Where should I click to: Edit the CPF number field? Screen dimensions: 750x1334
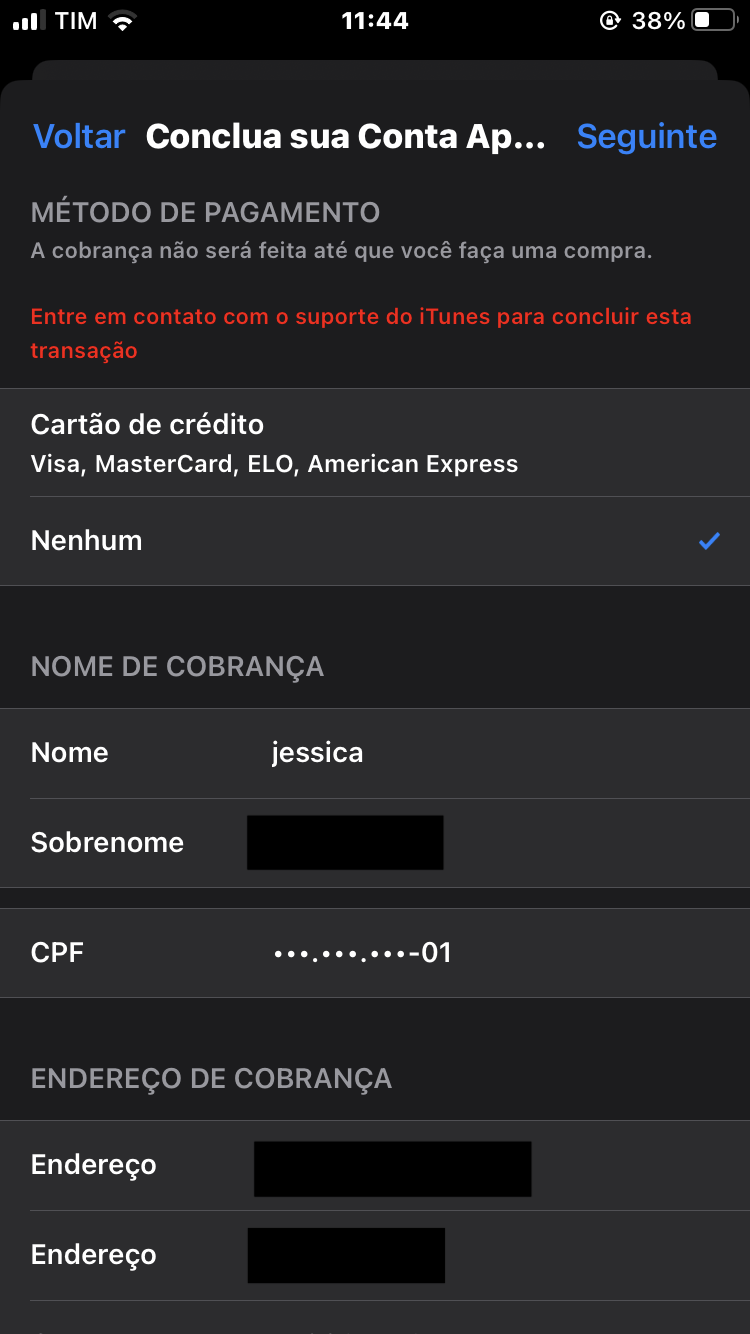click(x=375, y=953)
